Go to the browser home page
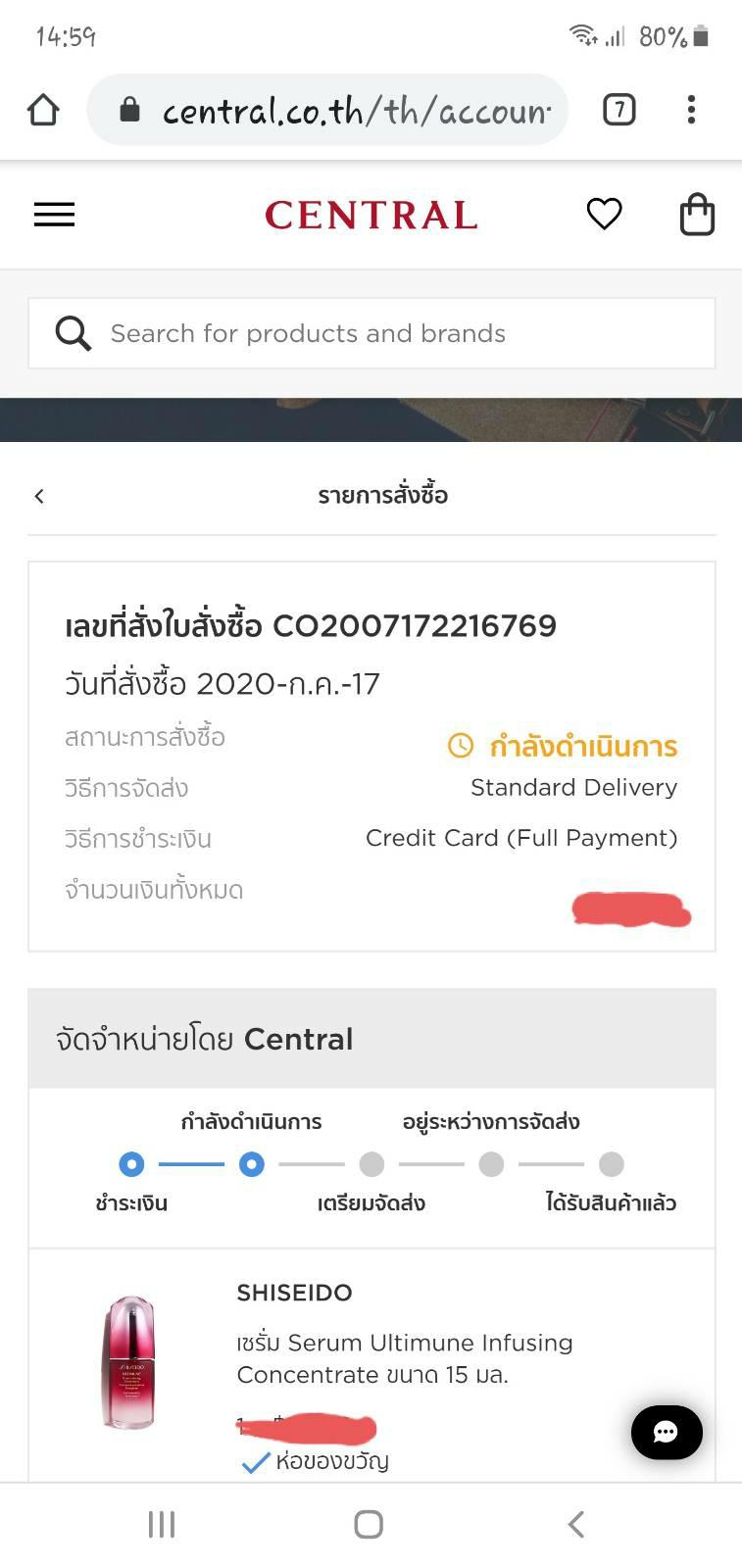 click(43, 110)
